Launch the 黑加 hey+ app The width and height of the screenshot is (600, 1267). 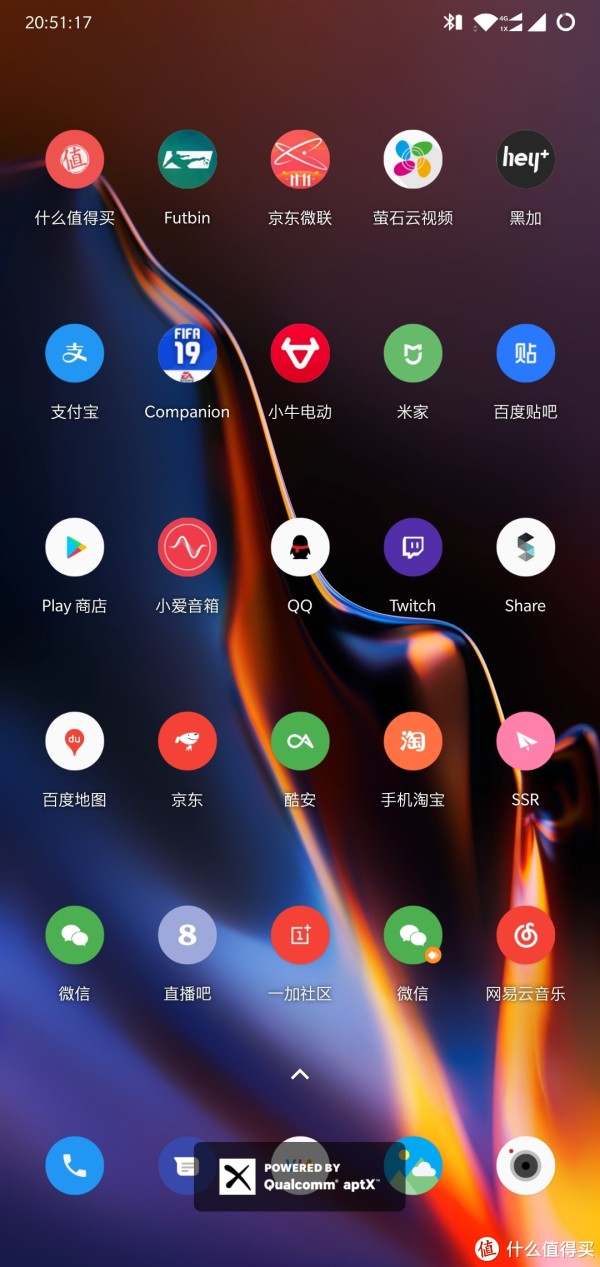(x=526, y=160)
